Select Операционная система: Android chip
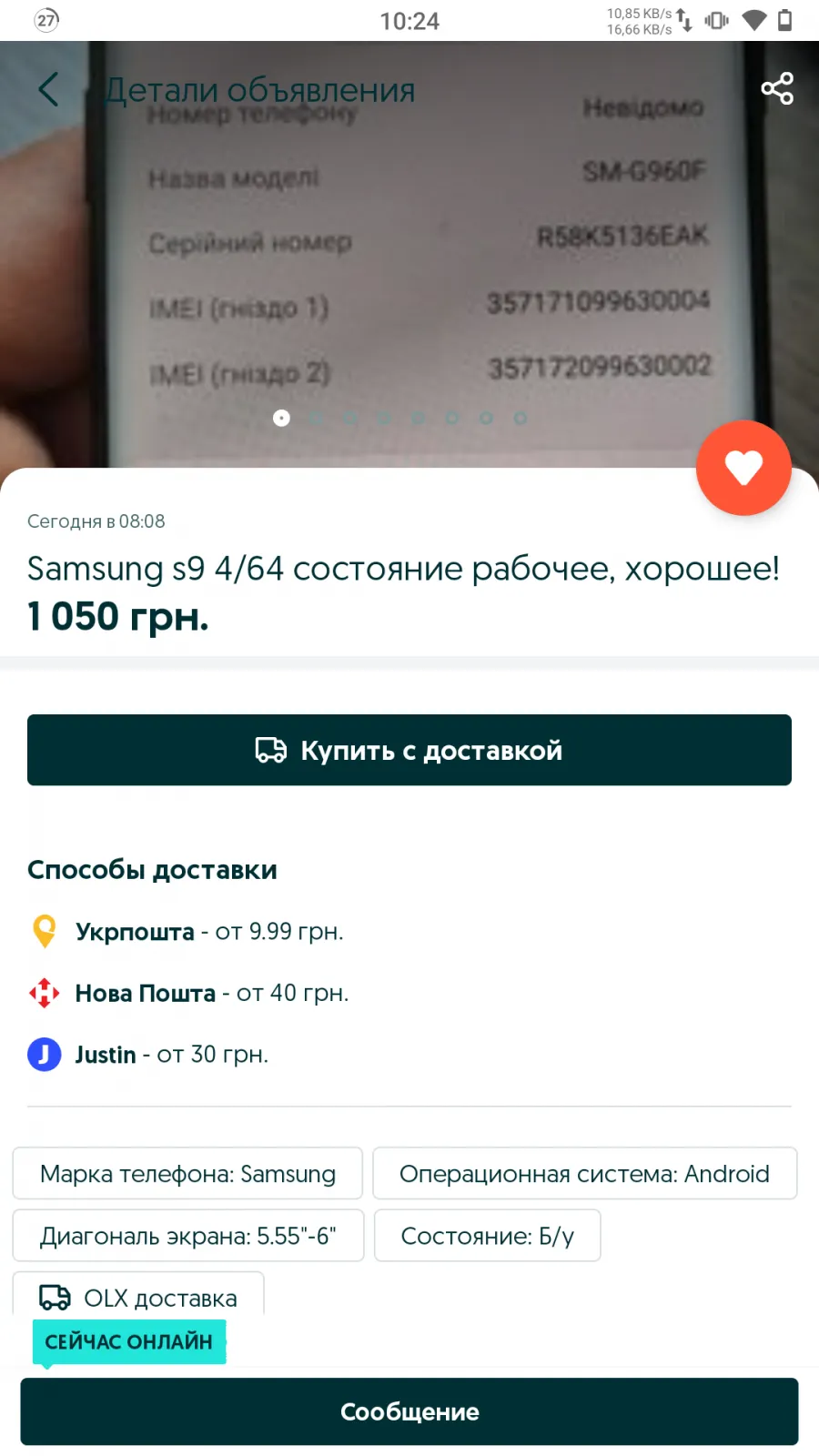 [x=585, y=1174]
